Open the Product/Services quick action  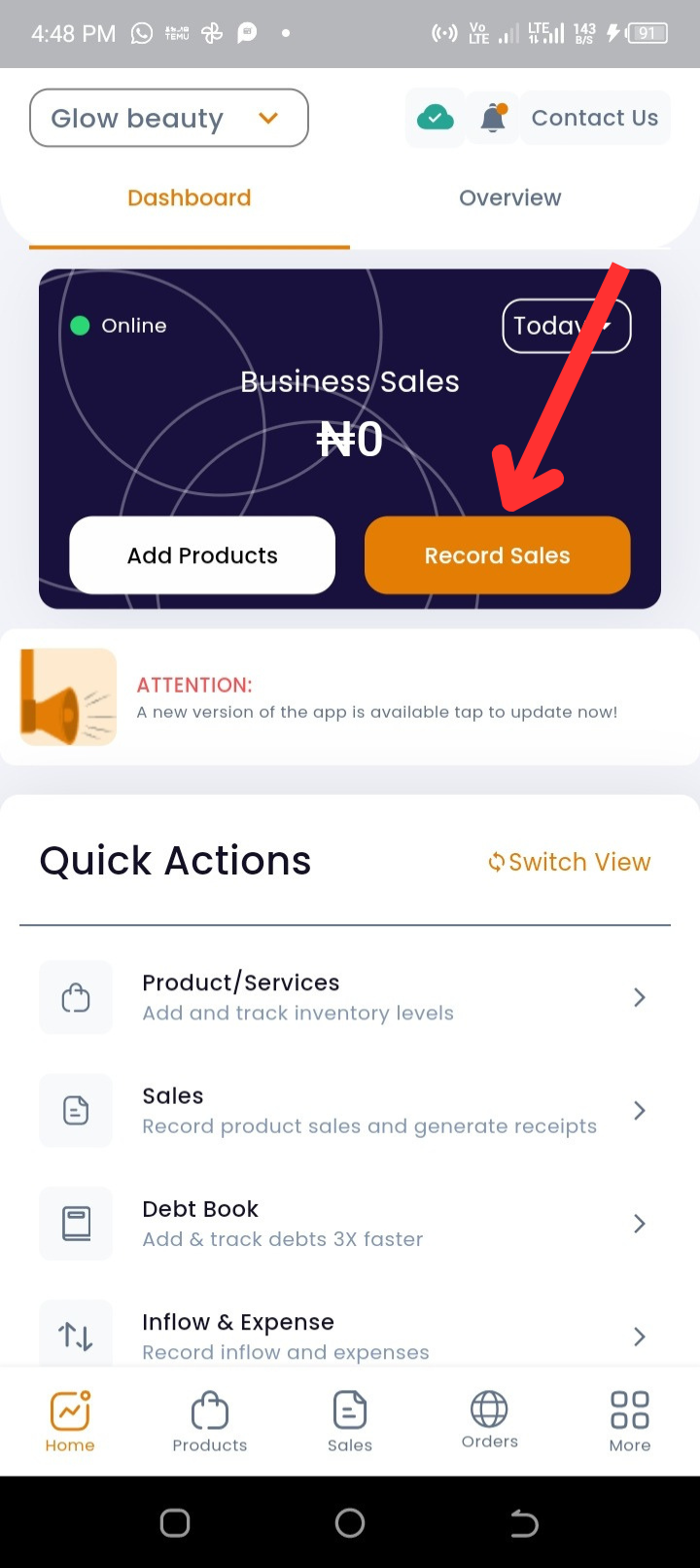pos(345,997)
